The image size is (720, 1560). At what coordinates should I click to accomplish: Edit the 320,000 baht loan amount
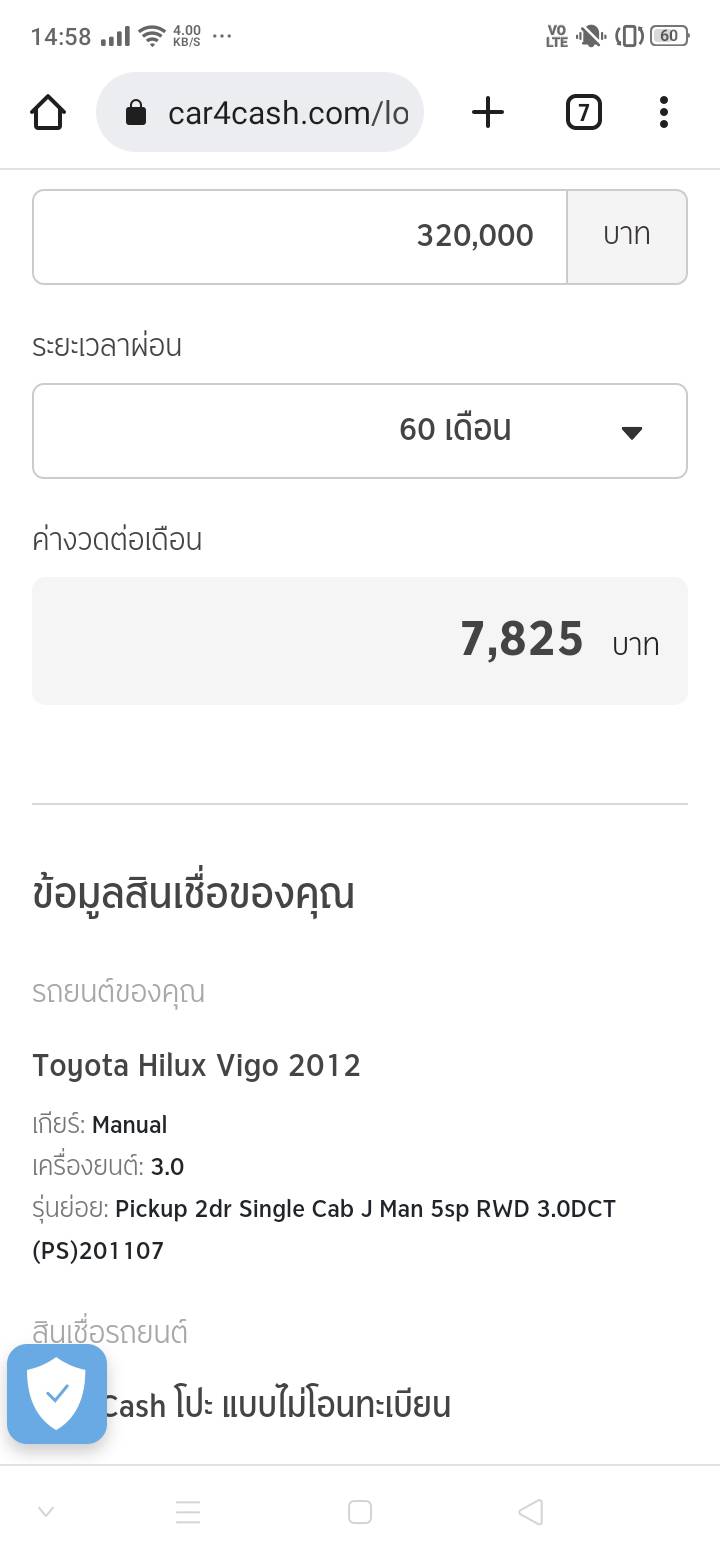pyautogui.click(x=300, y=237)
